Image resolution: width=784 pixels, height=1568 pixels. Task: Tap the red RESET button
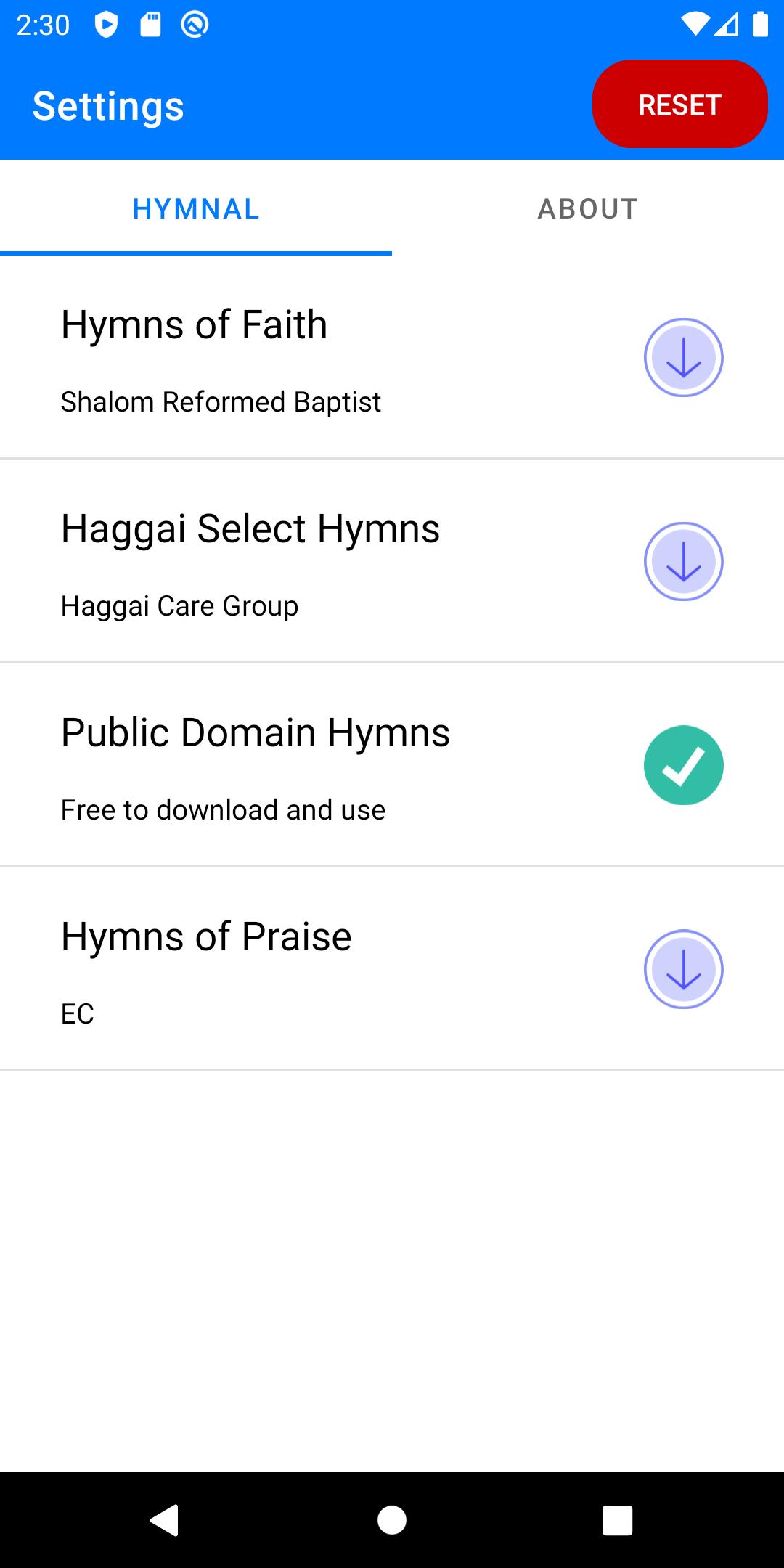tap(679, 104)
